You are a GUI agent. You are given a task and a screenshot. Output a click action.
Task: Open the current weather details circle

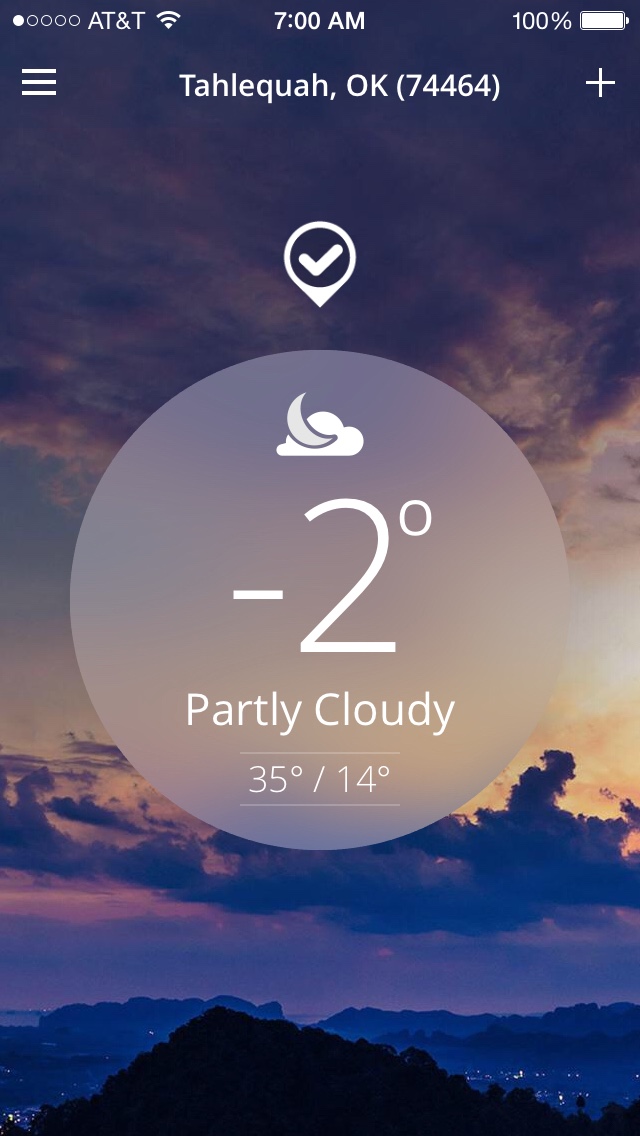320,600
